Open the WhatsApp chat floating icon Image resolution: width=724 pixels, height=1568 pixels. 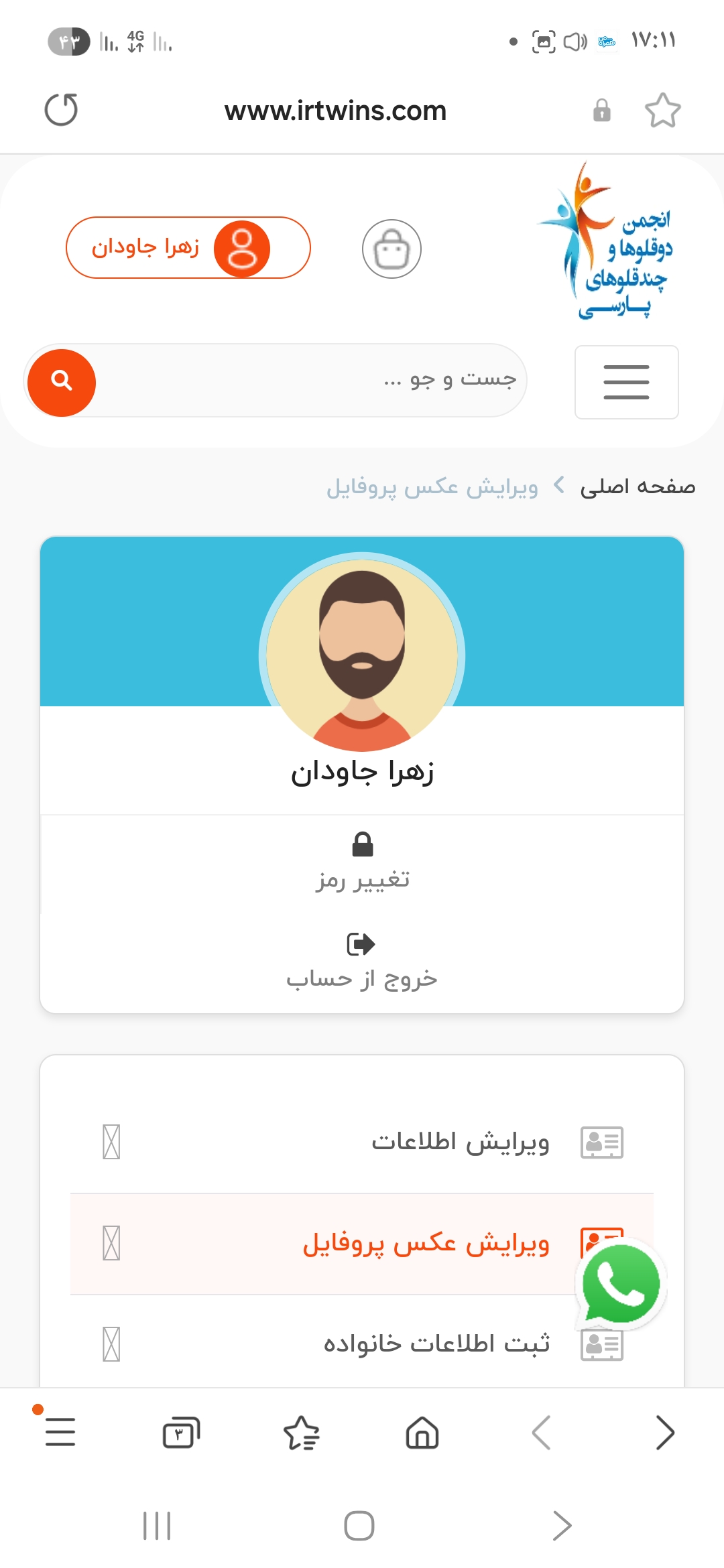coord(621,1282)
